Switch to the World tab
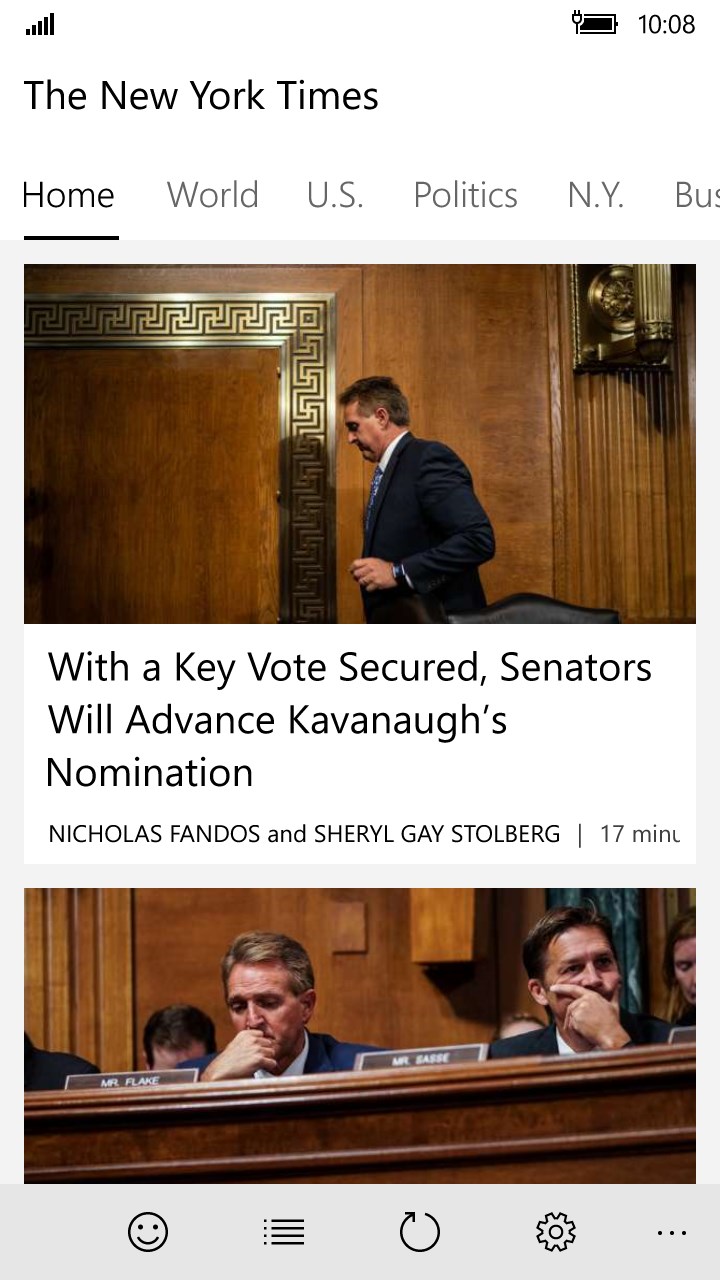 pyautogui.click(x=212, y=195)
